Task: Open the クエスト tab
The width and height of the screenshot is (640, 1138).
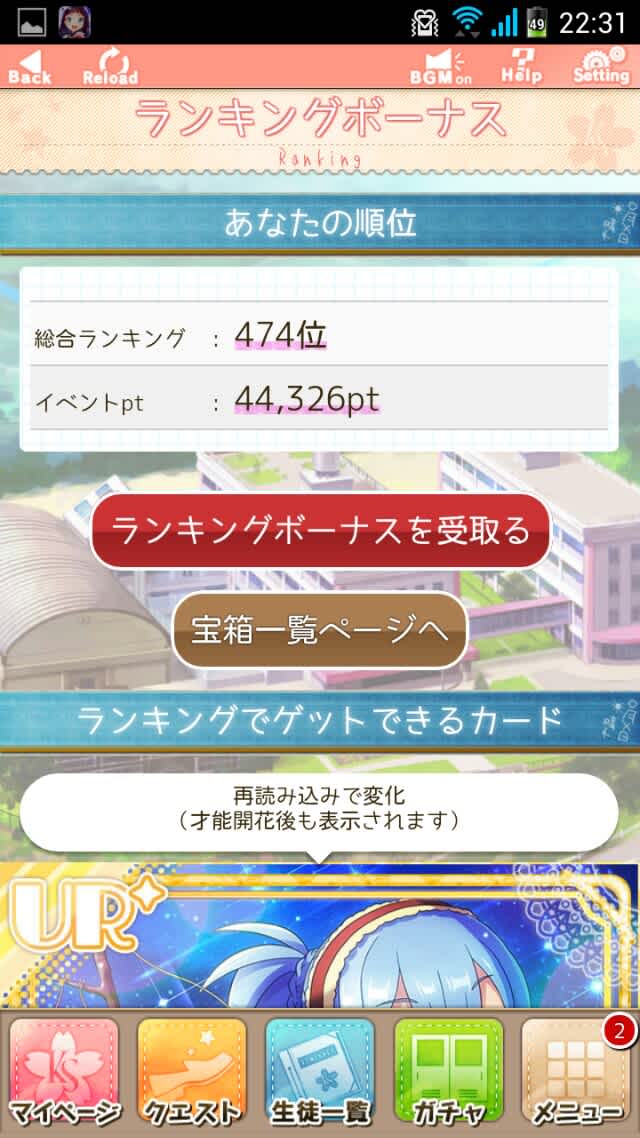Action: (192, 1082)
